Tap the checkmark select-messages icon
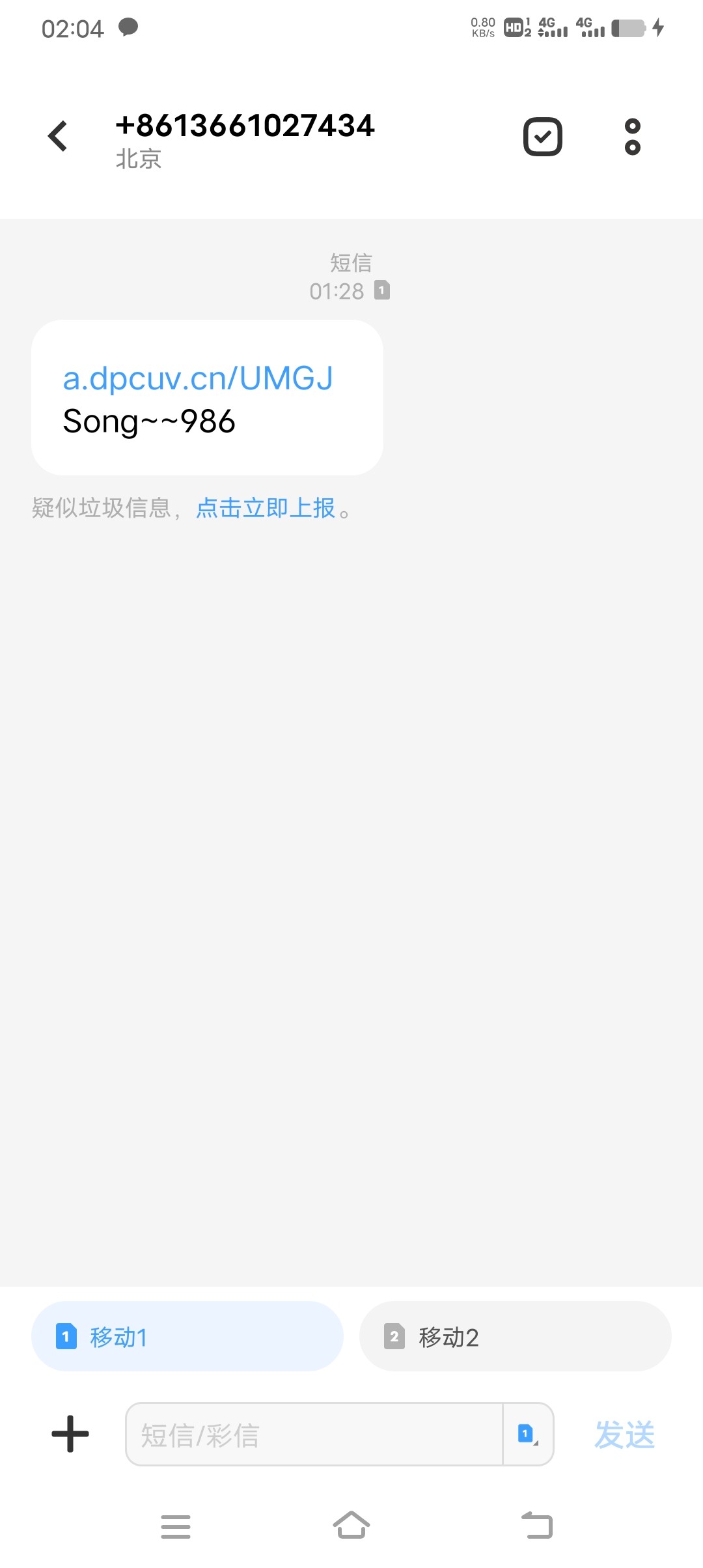This screenshot has height=1568, width=703. 542,137
